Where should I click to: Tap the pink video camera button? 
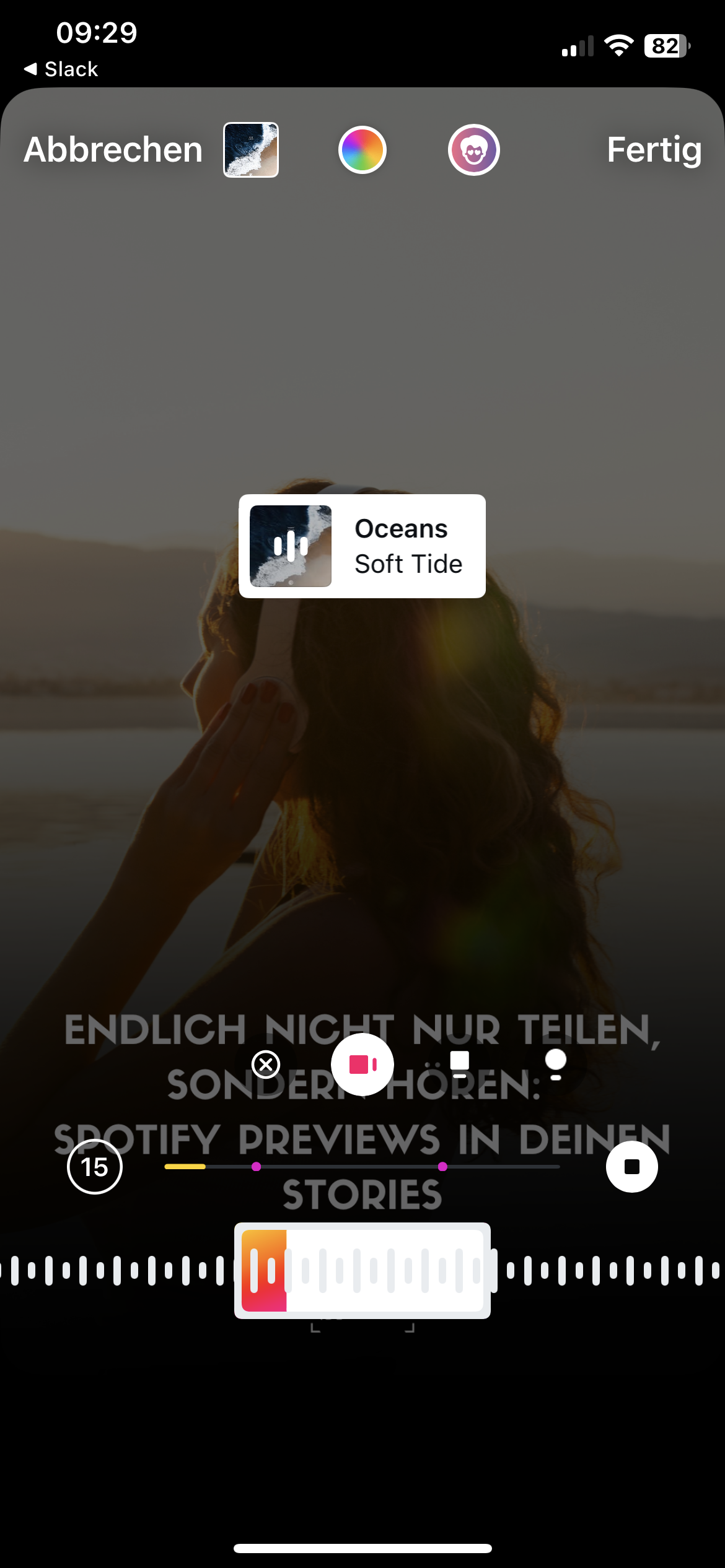point(362,1065)
